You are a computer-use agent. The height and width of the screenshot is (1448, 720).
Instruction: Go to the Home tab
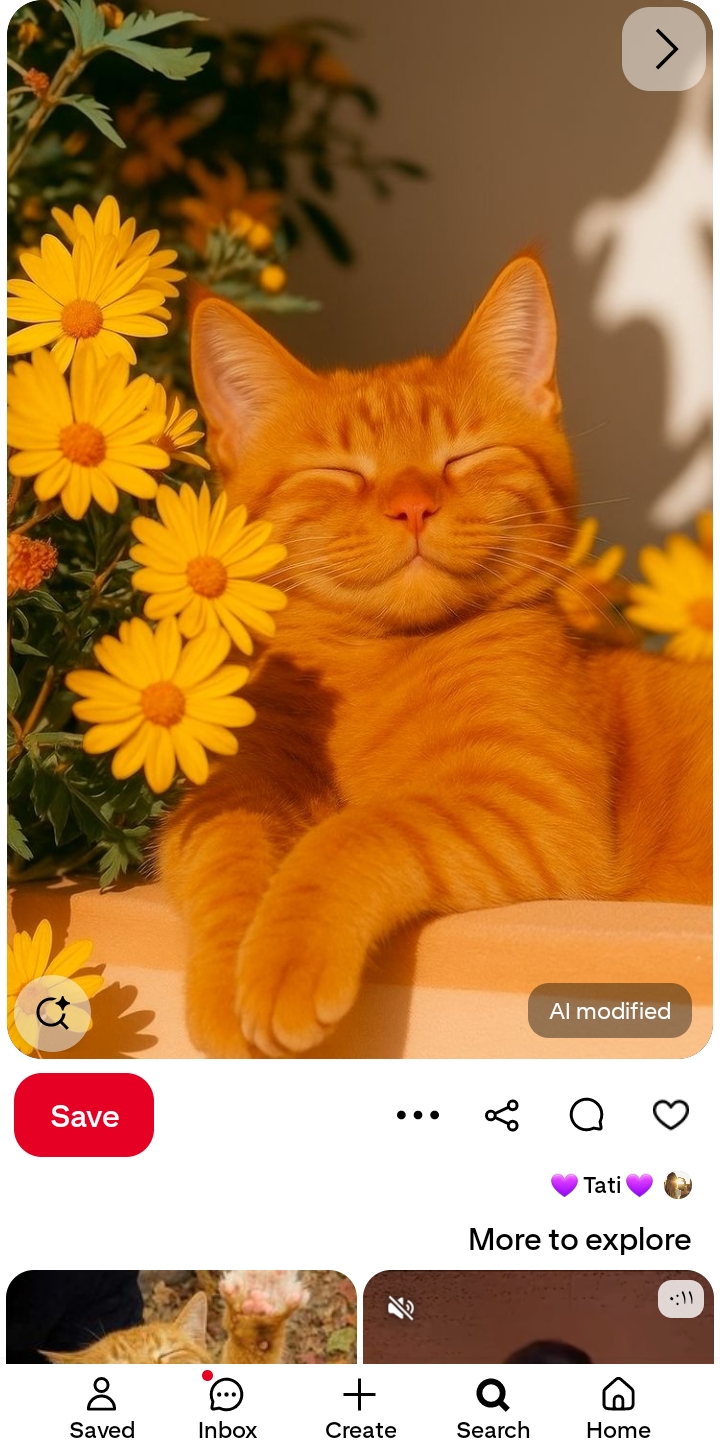coord(618,1407)
